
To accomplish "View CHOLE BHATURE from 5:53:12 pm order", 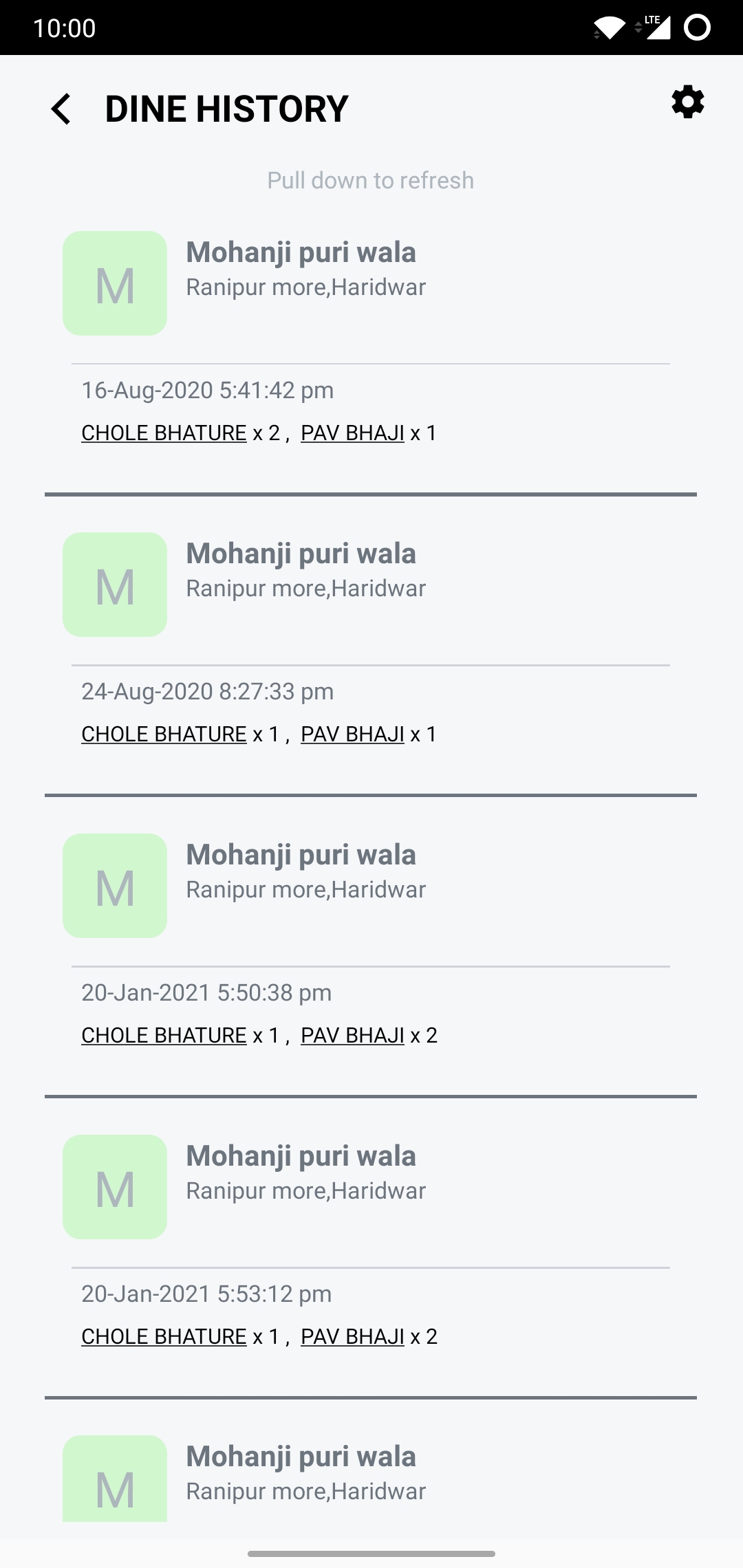I will click(164, 1336).
